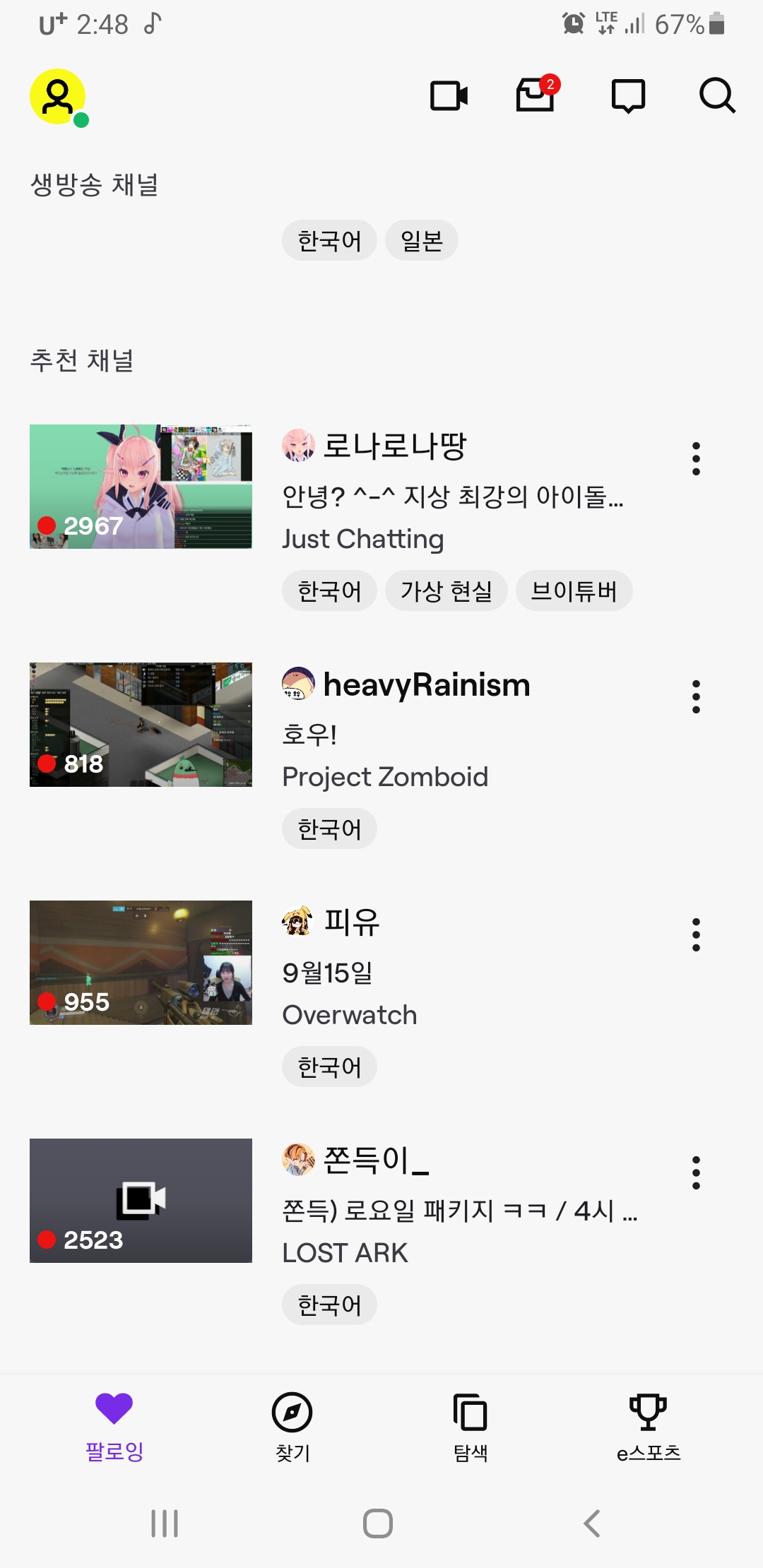Open the notifications inbox
The height and width of the screenshot is (1568, 763).
click(x=536, y=95)
